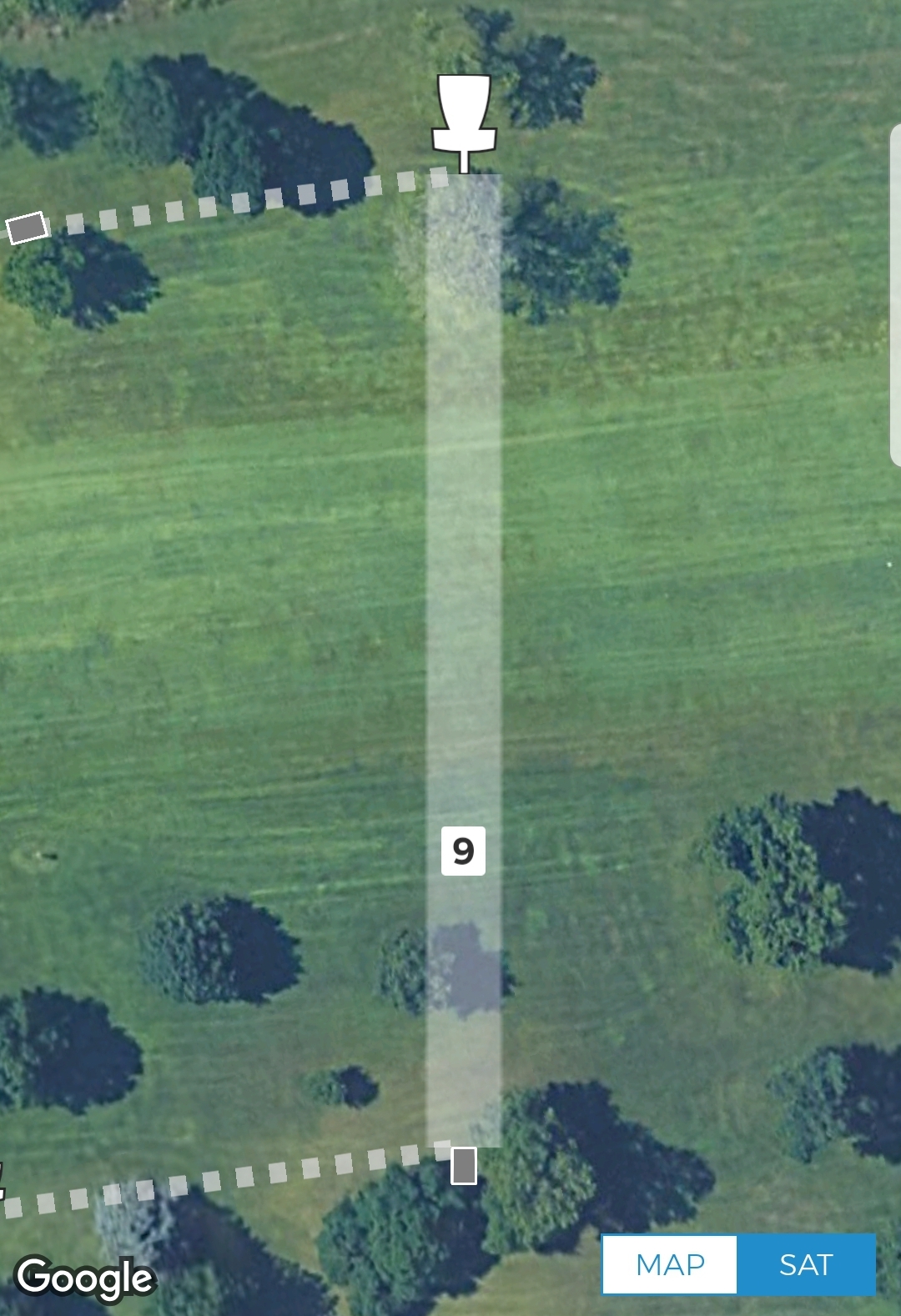Tap the hole 9 basket icon
The width and height of the screenshot is (901, 1316).
click(464, 117)
